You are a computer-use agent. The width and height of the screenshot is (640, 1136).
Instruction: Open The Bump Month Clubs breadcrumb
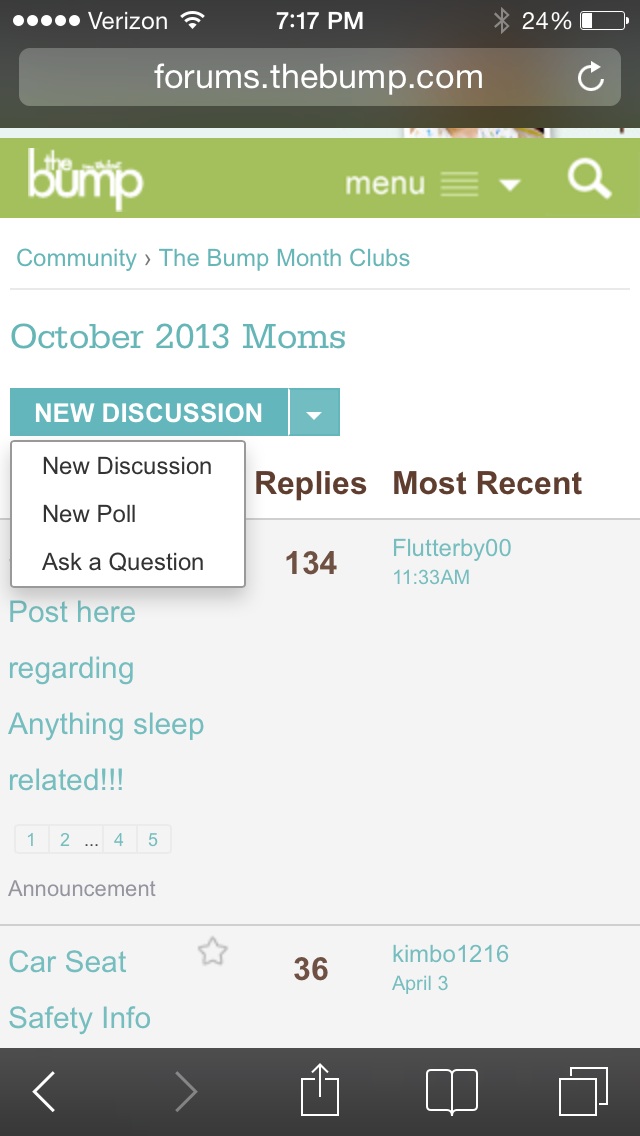[x=284, y=258]
